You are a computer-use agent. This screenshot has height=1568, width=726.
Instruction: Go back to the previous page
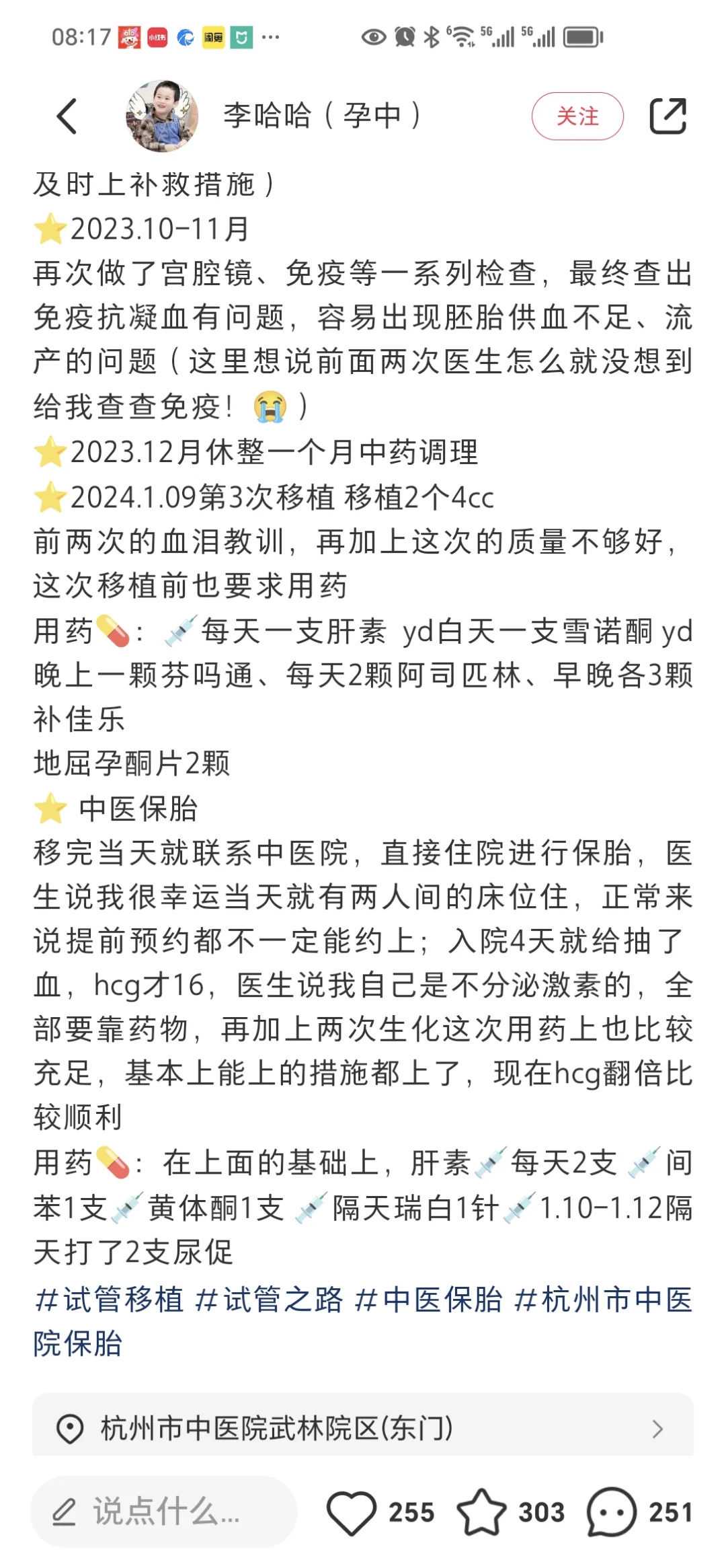[x=67, y=116]
